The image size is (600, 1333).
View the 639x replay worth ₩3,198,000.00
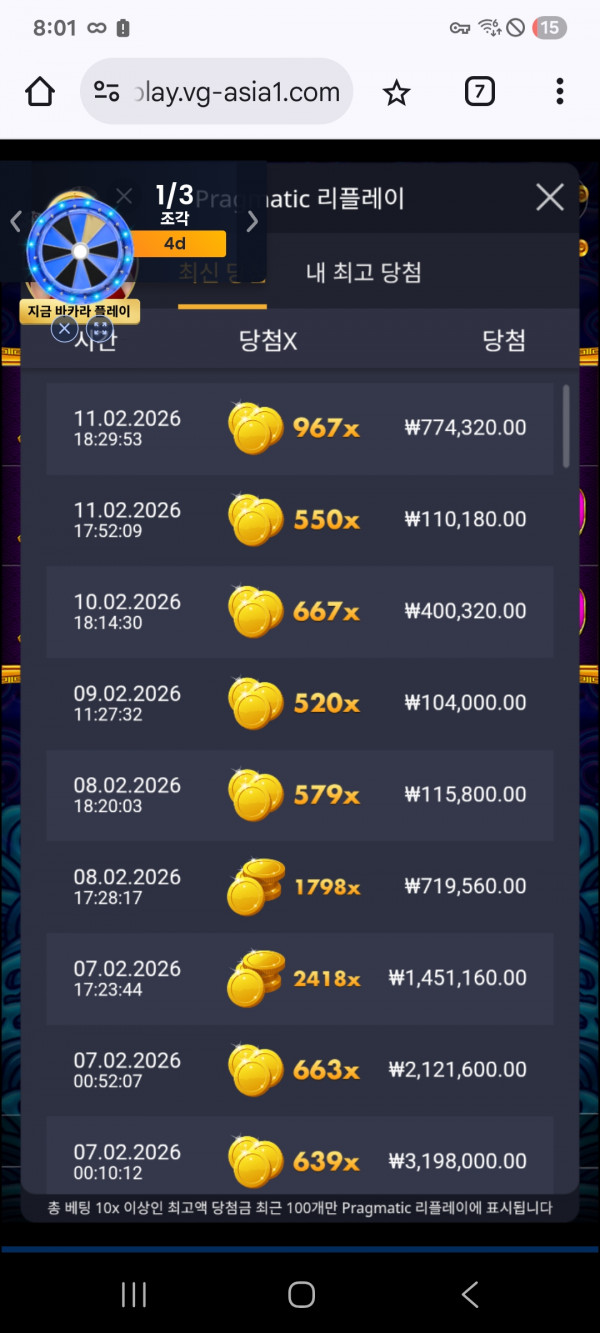[x=299, y=1160]
